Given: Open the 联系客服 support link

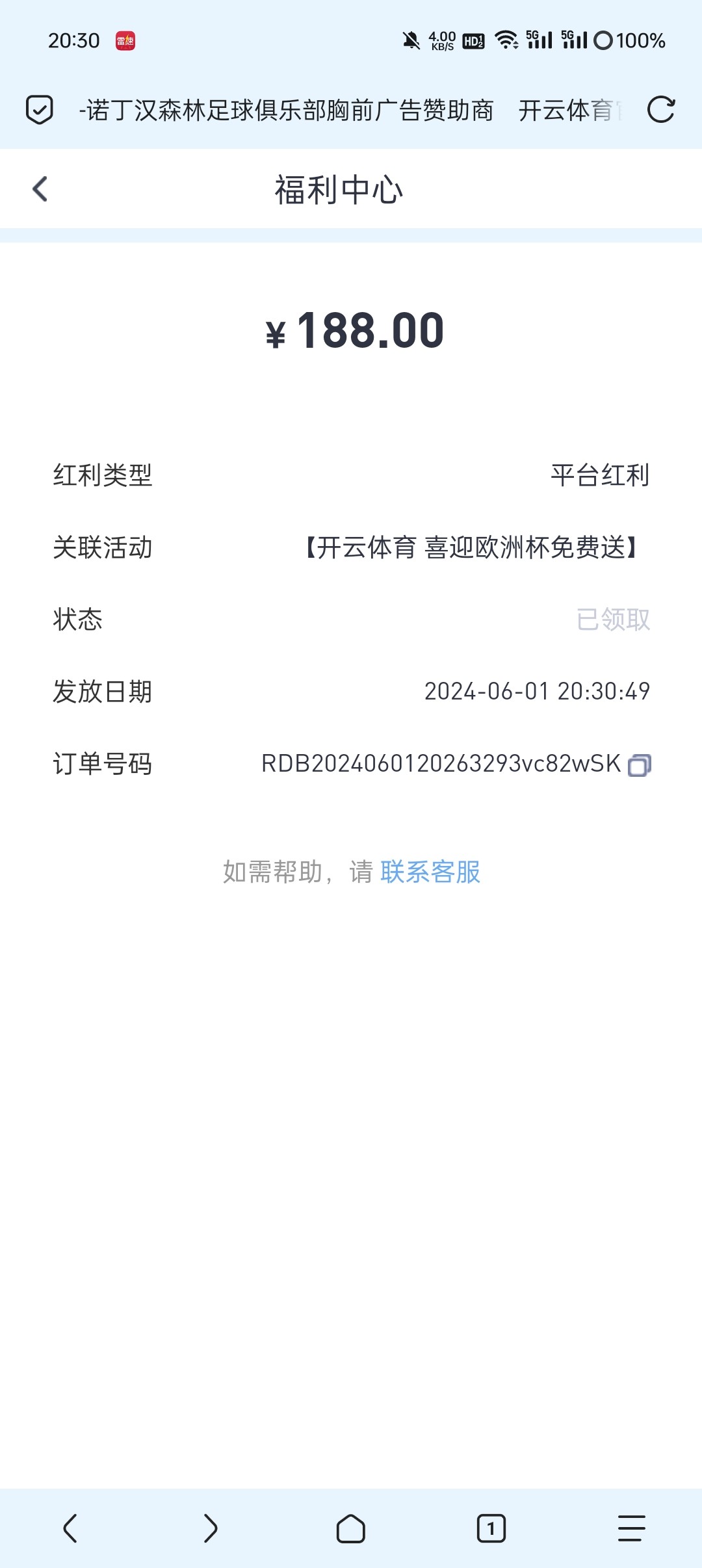Looking at the screenshot, I should 430,872.
